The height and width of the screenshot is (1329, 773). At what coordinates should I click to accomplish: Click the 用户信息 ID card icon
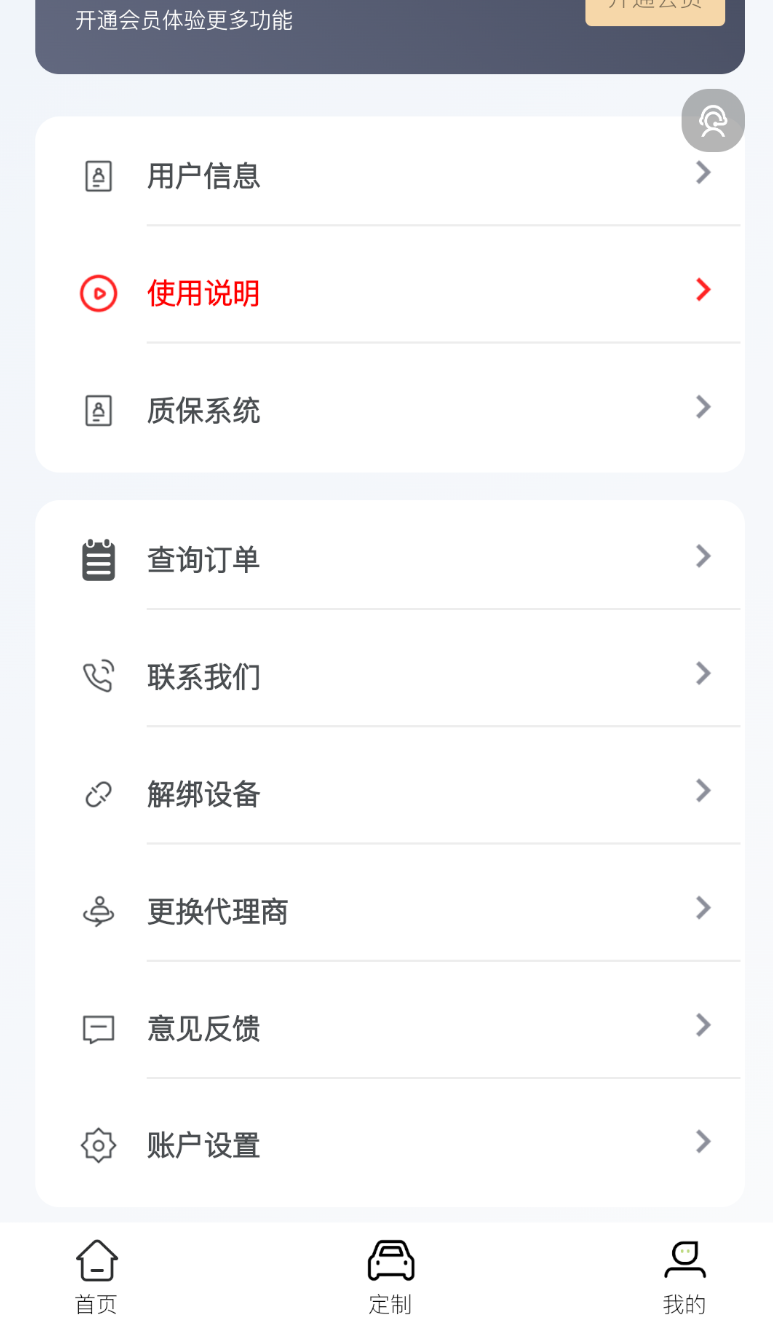tap(97, 175)
